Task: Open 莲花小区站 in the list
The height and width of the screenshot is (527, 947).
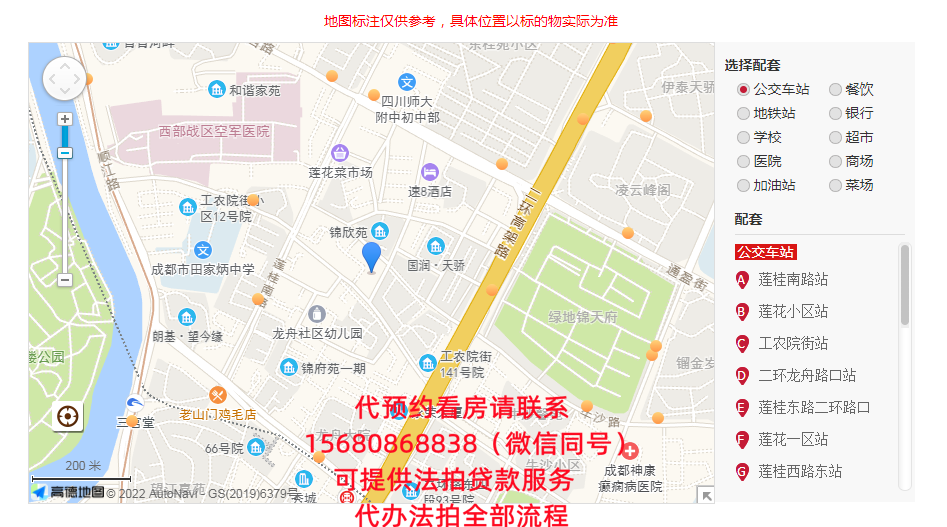Action: [792, 311]
